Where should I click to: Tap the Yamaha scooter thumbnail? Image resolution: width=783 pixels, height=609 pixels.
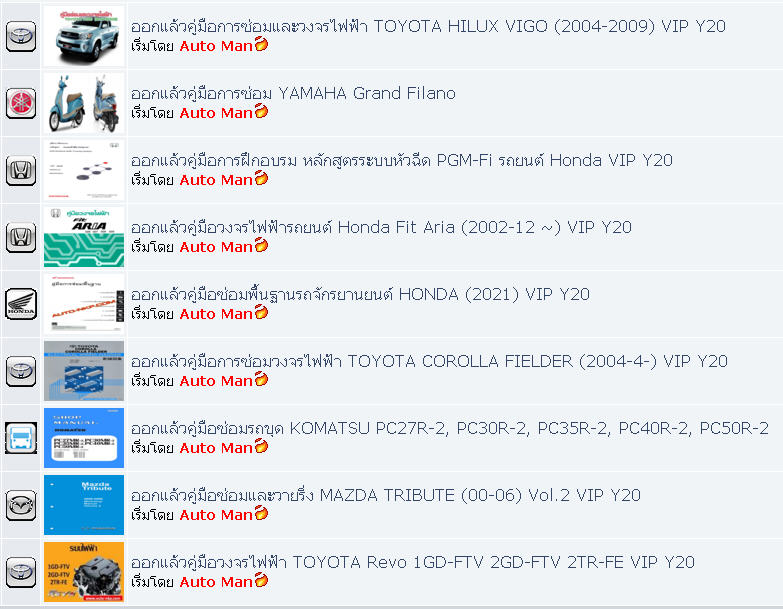[x=84, y=103]
